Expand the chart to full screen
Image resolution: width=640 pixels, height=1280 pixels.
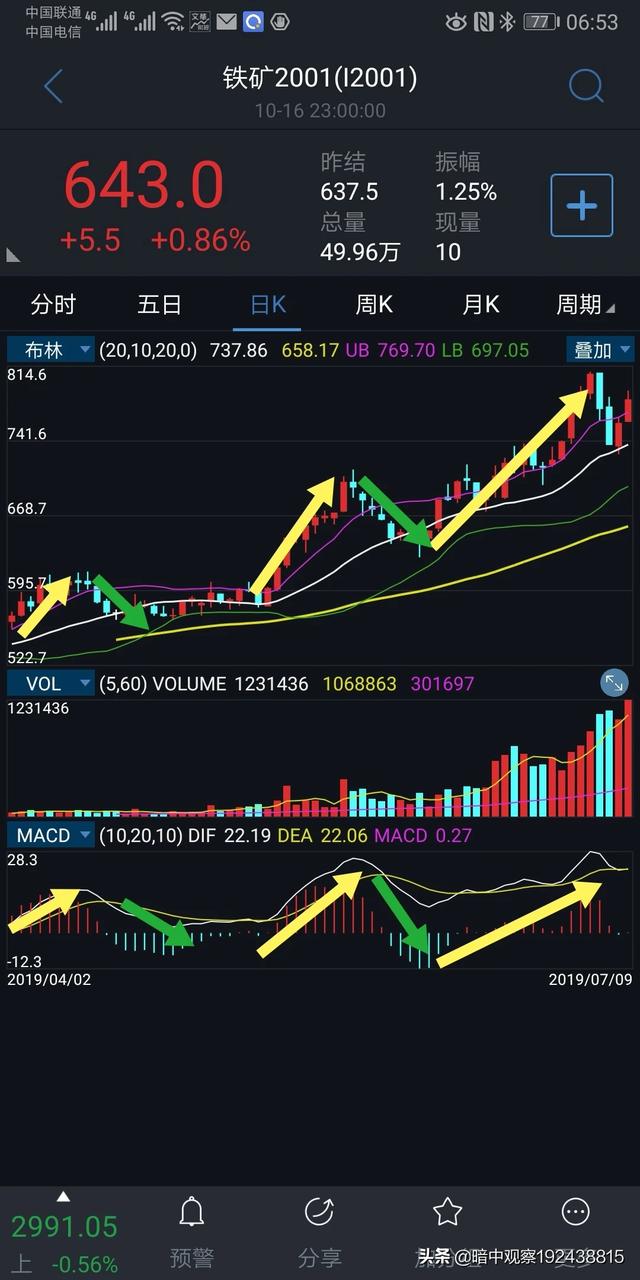pyautogui.click(x=614, y=684)
